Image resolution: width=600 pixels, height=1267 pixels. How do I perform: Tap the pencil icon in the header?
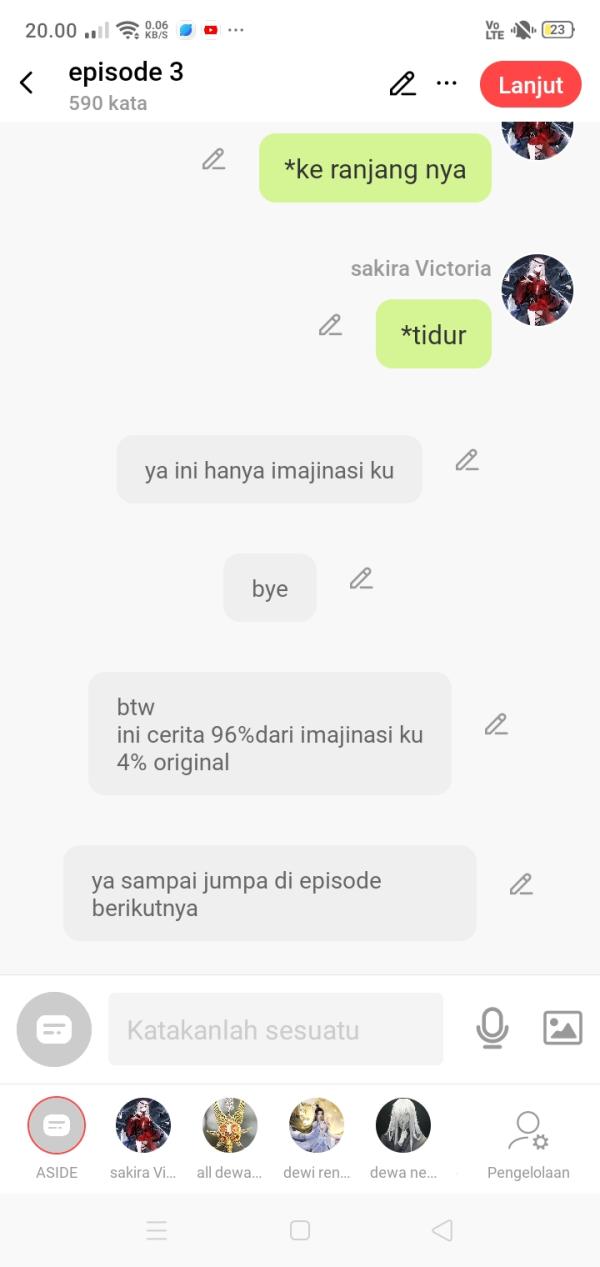click(x=402, y=84)
